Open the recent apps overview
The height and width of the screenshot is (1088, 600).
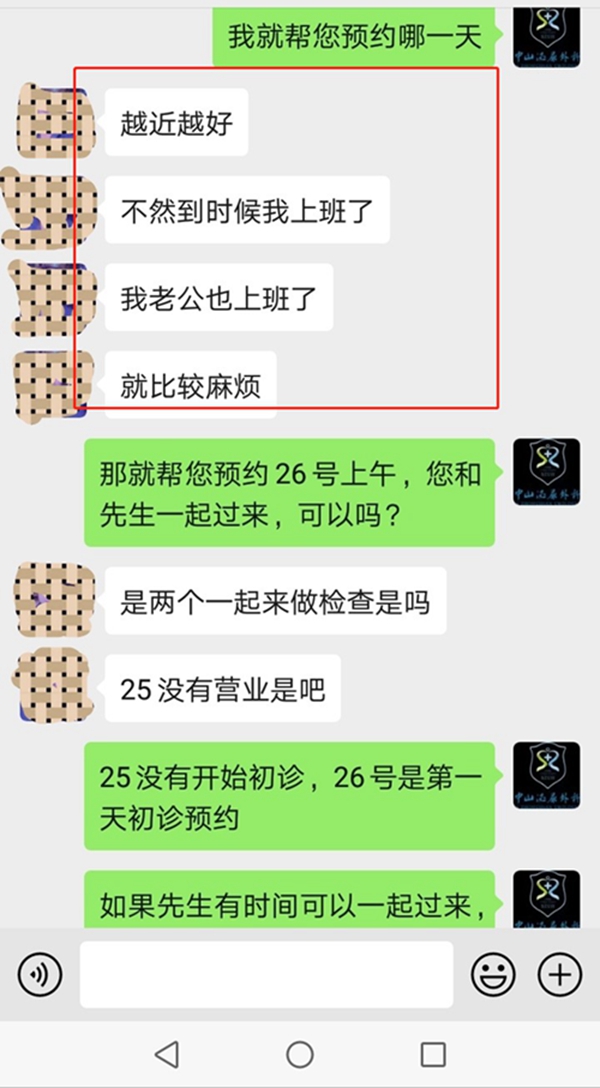click(x=432, y=1054)
